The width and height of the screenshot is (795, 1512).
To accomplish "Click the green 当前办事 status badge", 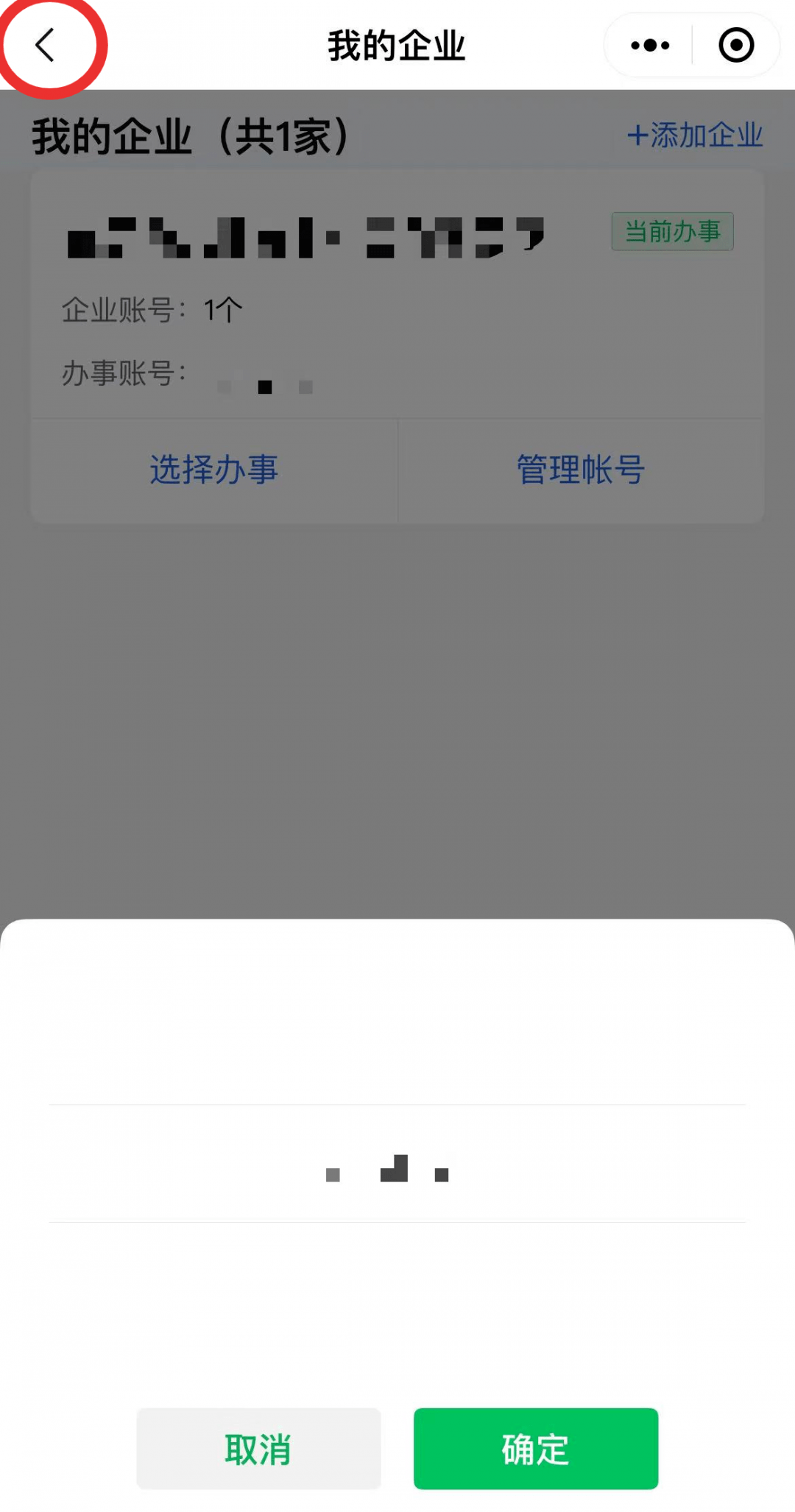I will coord(672,231).
